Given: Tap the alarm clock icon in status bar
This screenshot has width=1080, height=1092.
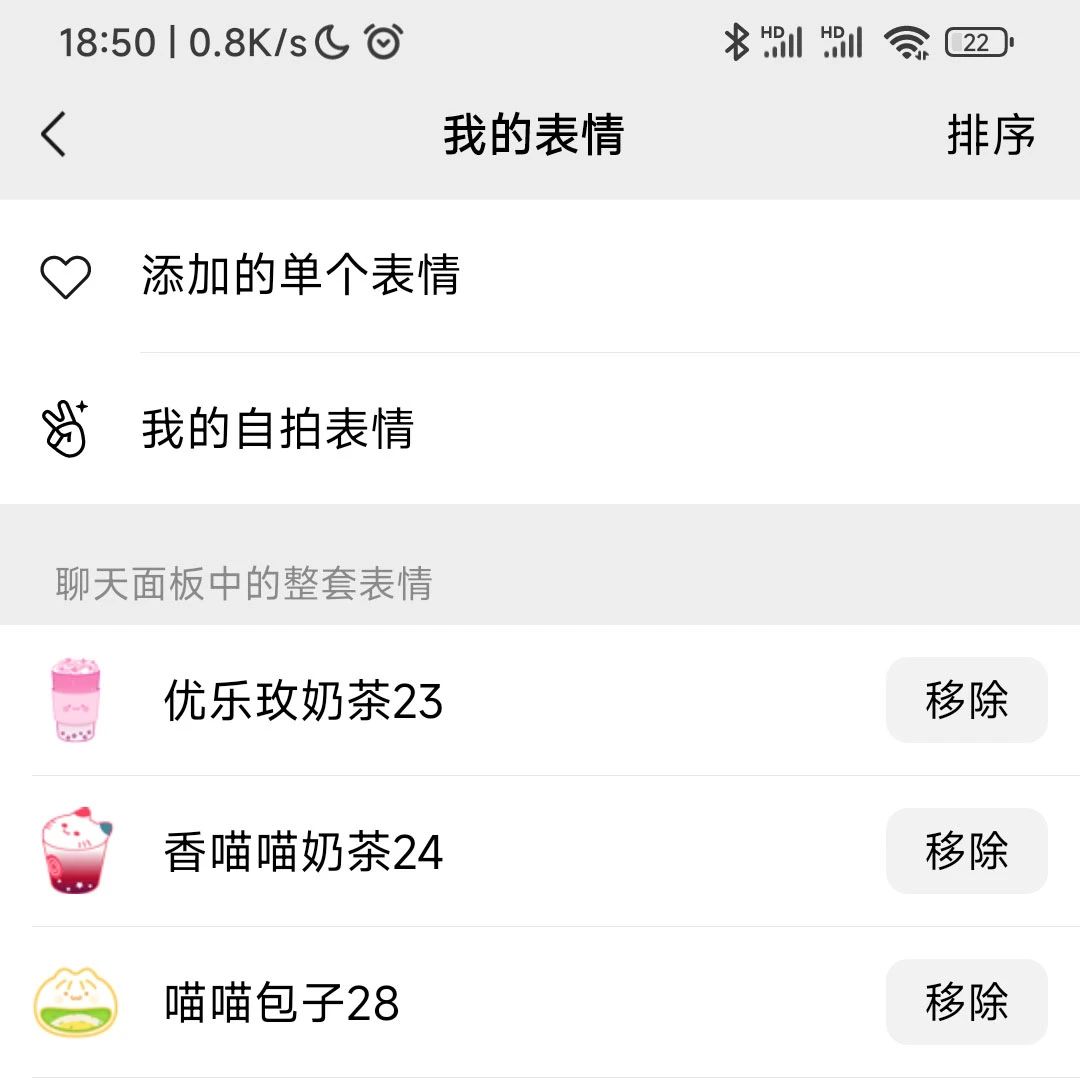Looking at the screenshot, I should click(x=383, y=41).
